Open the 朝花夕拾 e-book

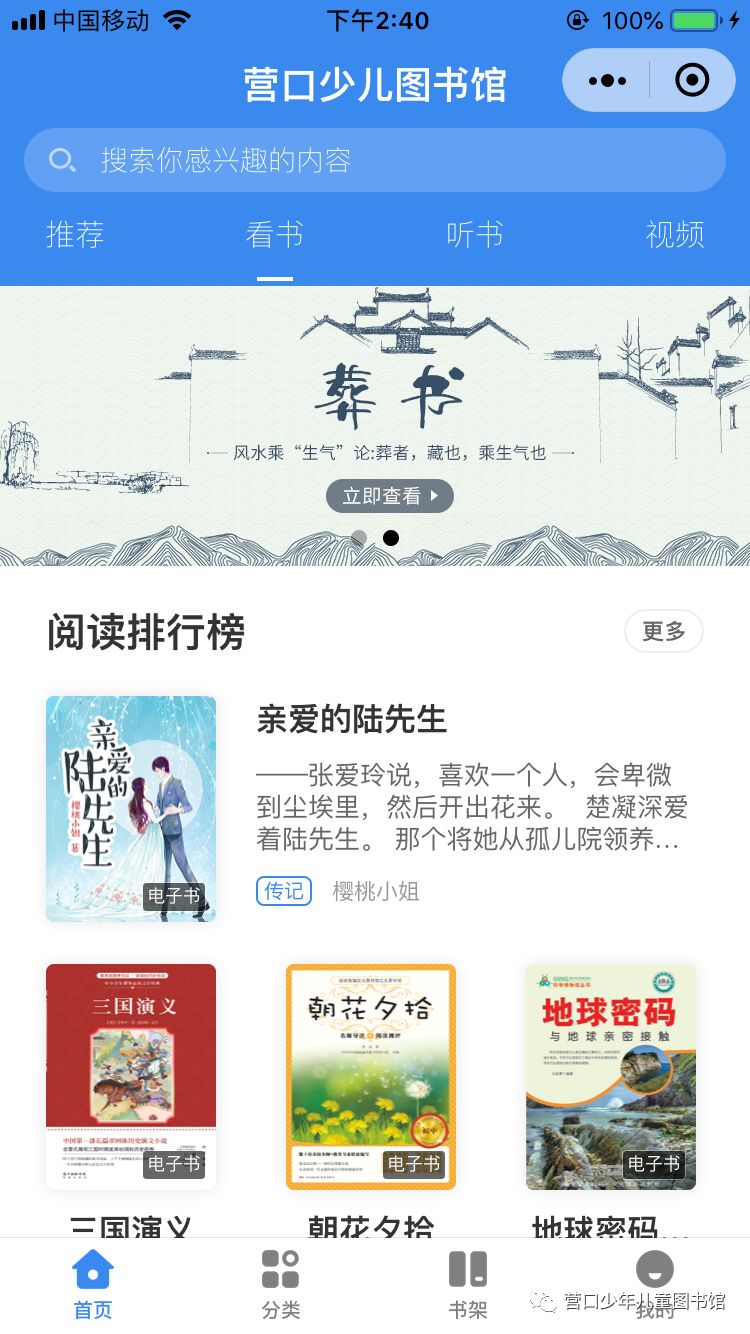[371, 1076]
